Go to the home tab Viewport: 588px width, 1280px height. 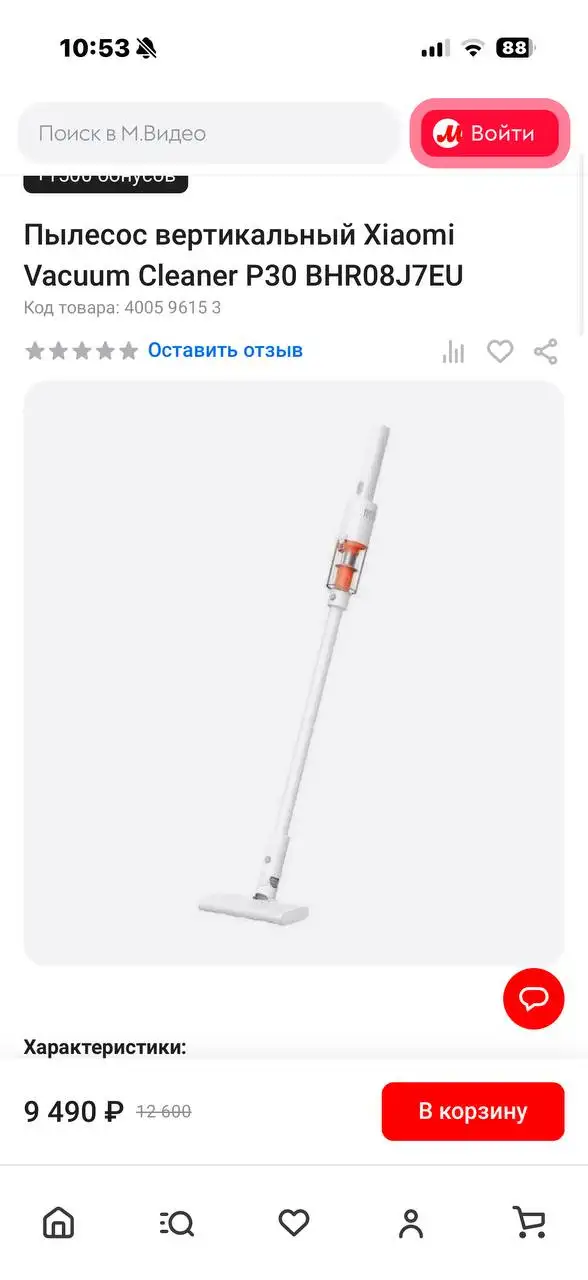tap(59, 1222)
